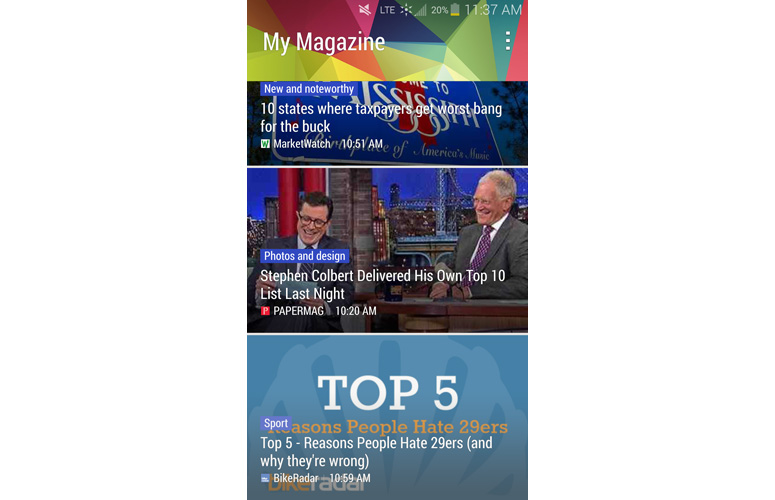
Task: Open the overflow menu in My Magazine
Action: coord(508,41)
